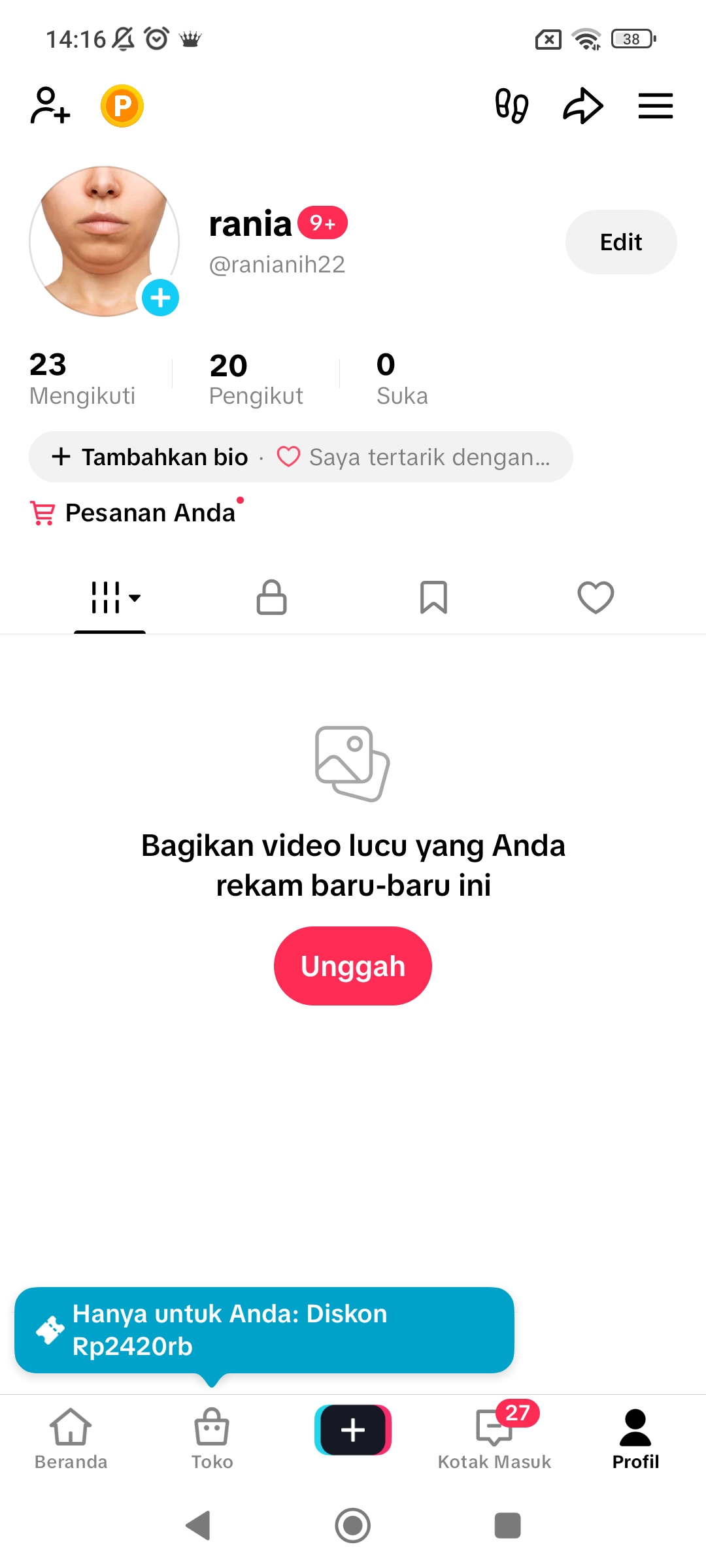Go to the Beranda tab

(x=71, y=1439)
